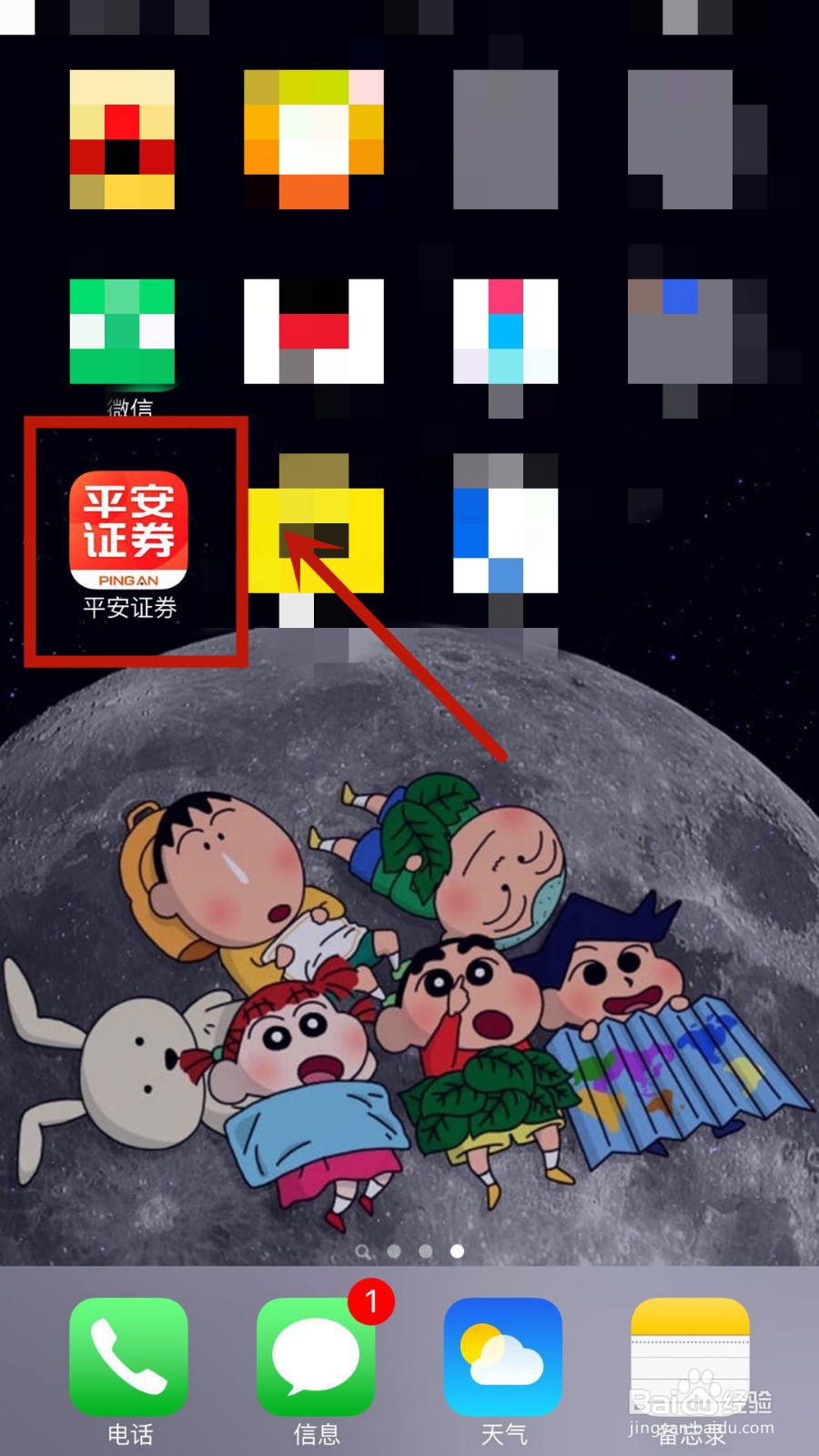Tap the highlighted fourth page indicator dot
819x1456 pixels.
456,1251
